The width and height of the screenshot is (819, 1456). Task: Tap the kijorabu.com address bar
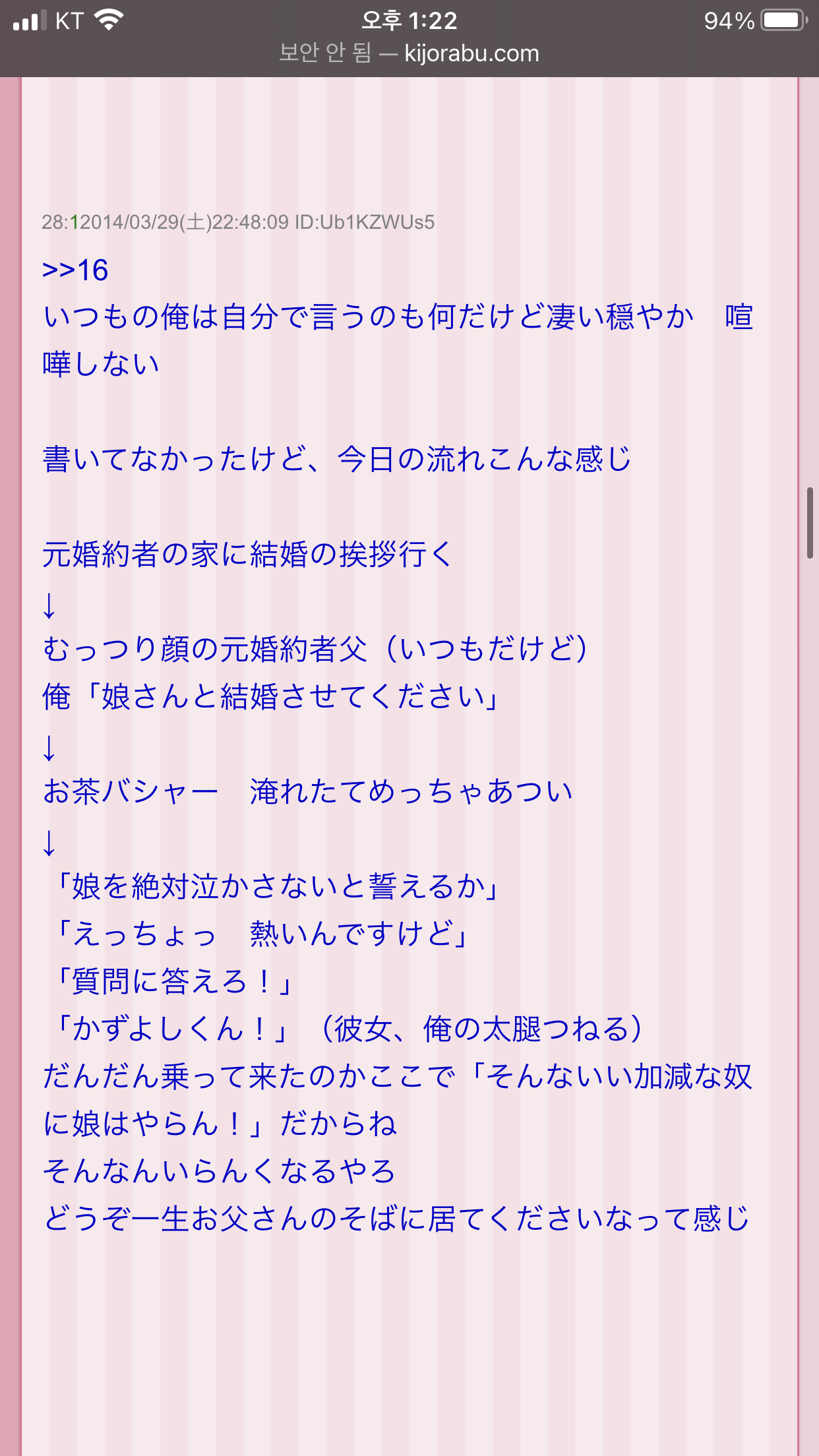pyautogui.click(x=409, y=53)
